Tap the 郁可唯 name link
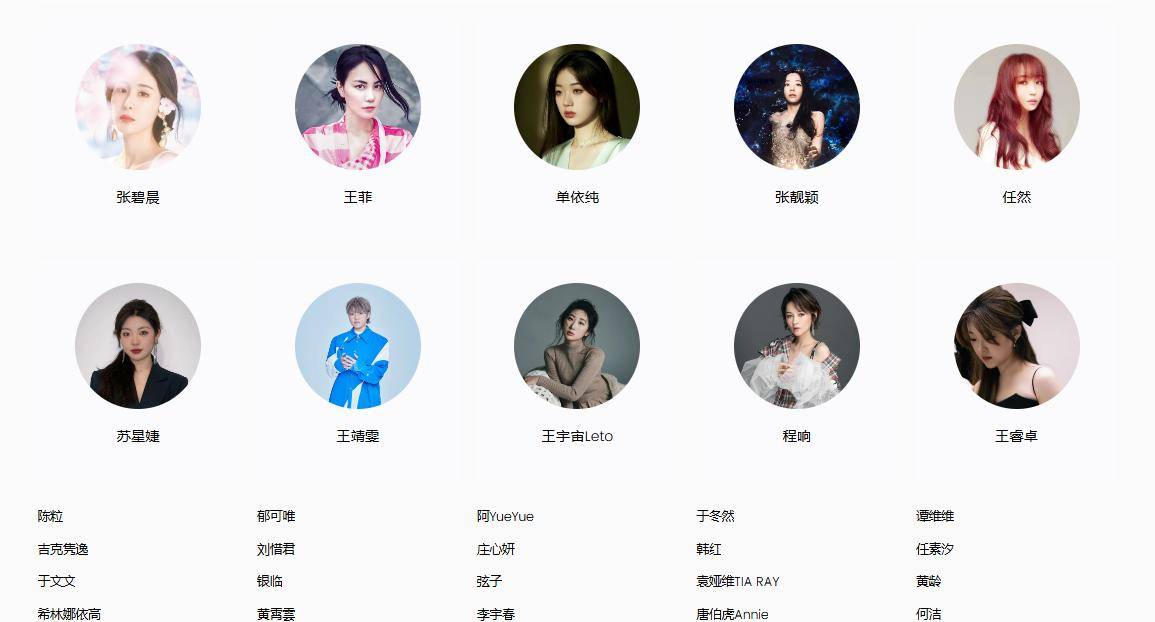Screen dimensions: 1155x622 coord(276,516)
